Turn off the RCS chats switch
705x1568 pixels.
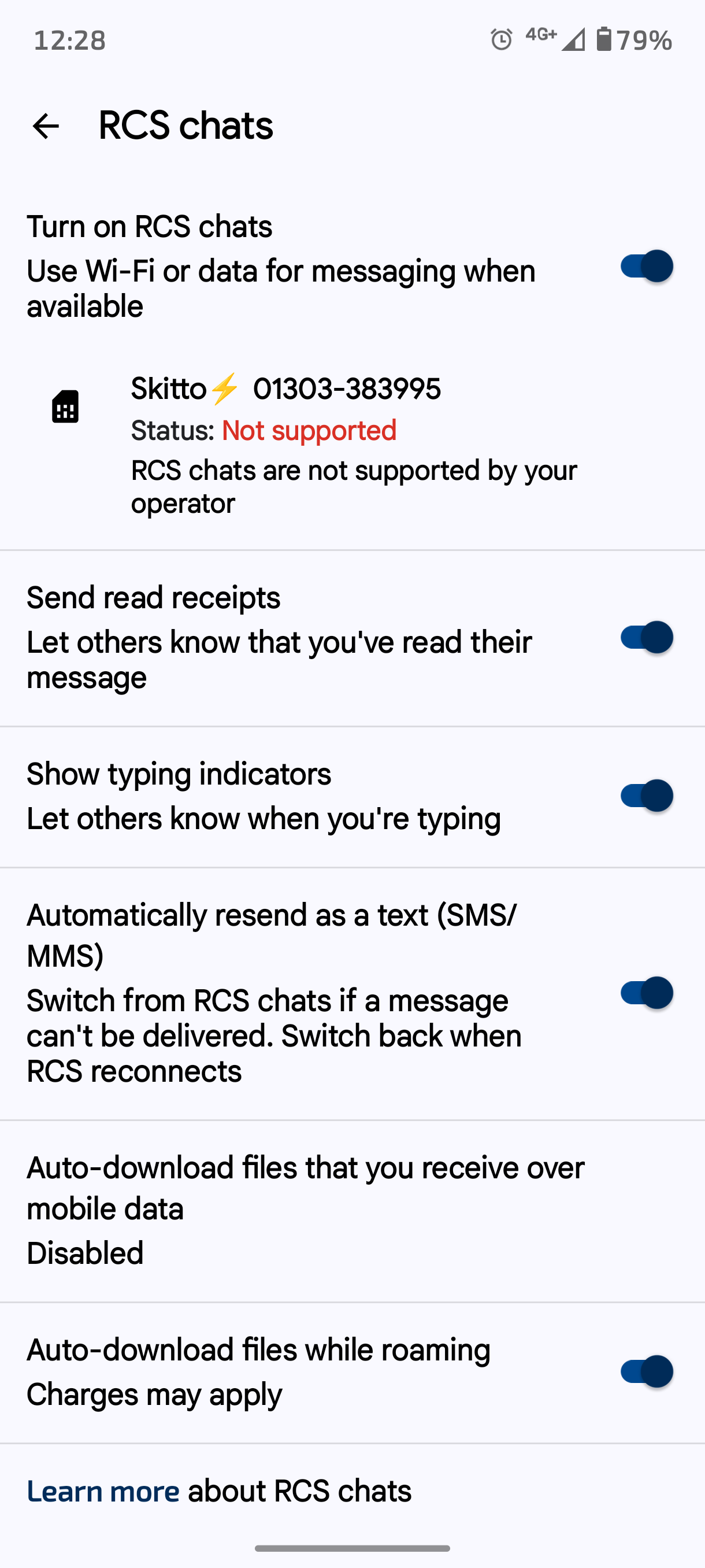(646, 267)
